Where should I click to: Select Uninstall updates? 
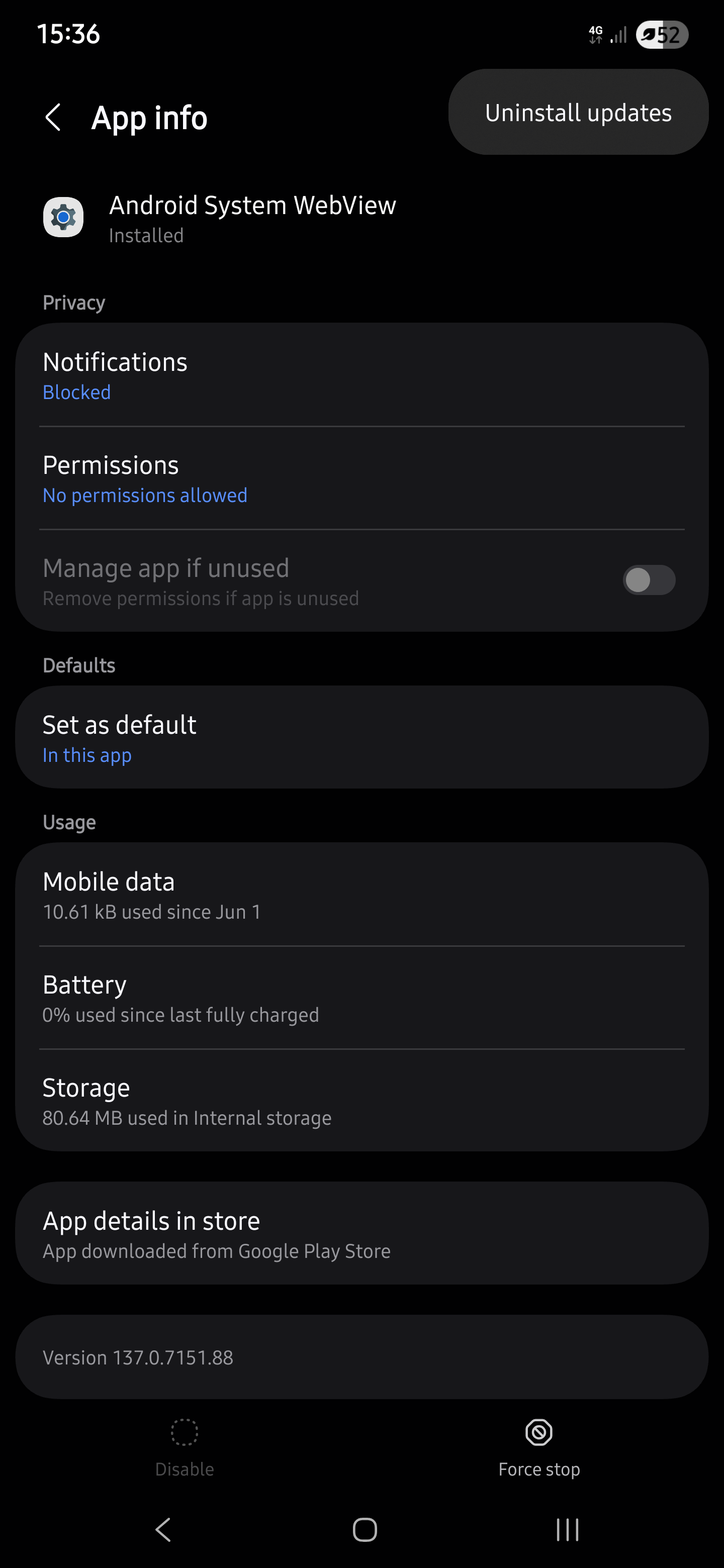coord(578,112)
